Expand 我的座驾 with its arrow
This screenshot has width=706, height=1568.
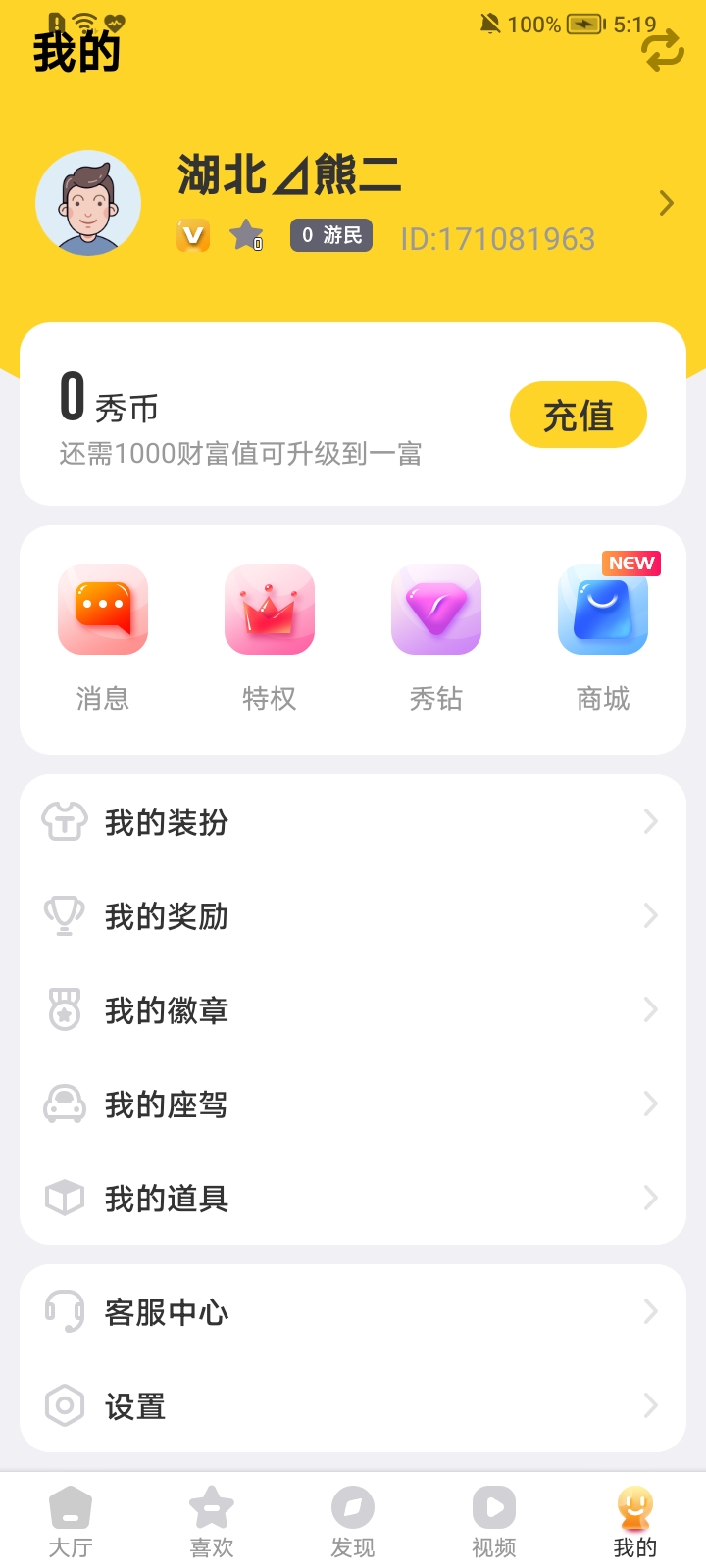651,1104
